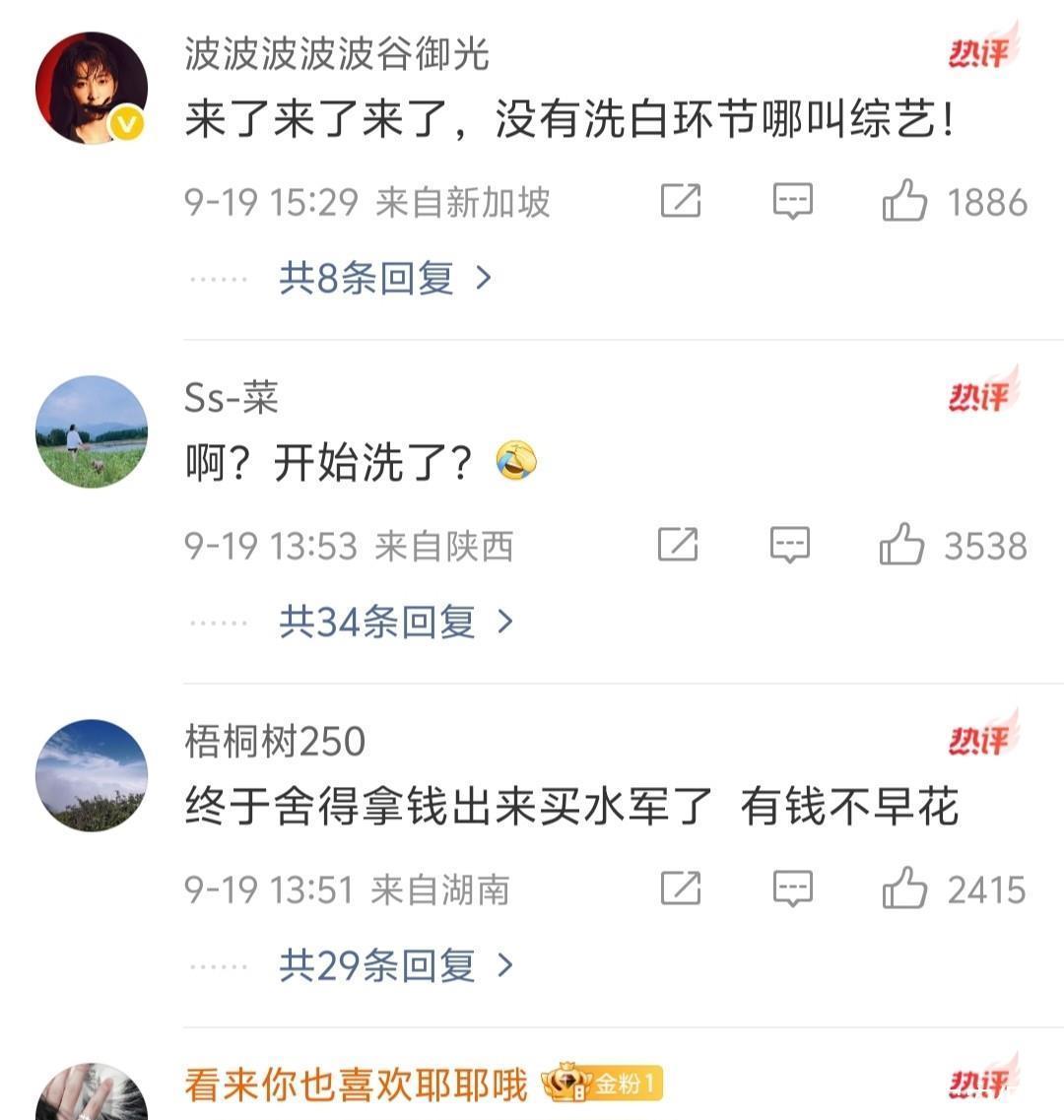Expand 共29条回复 replies
Screen dimensions: 1064x1120
[x=396, y=965]
